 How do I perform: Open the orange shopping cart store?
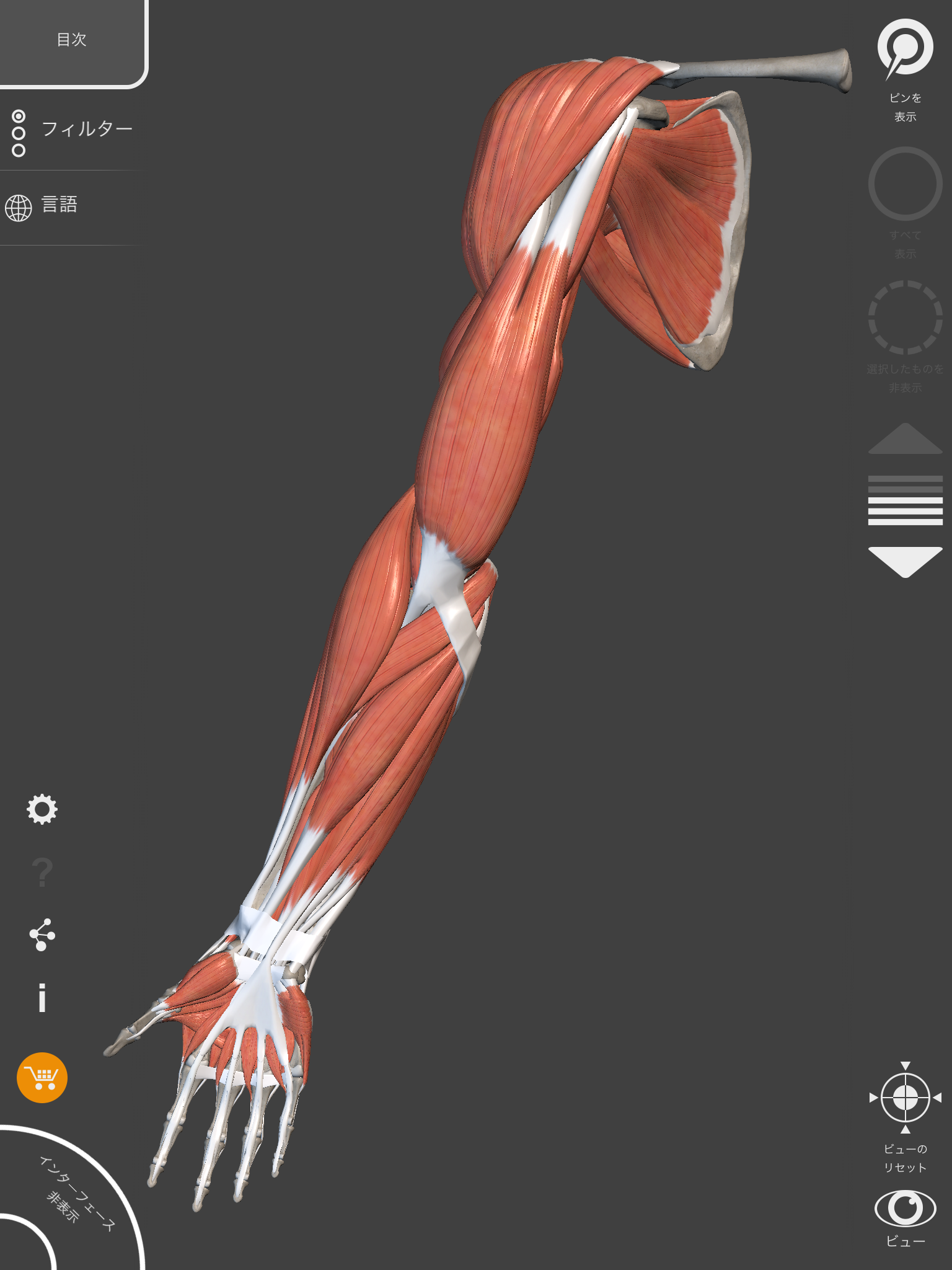point(42,1078)
